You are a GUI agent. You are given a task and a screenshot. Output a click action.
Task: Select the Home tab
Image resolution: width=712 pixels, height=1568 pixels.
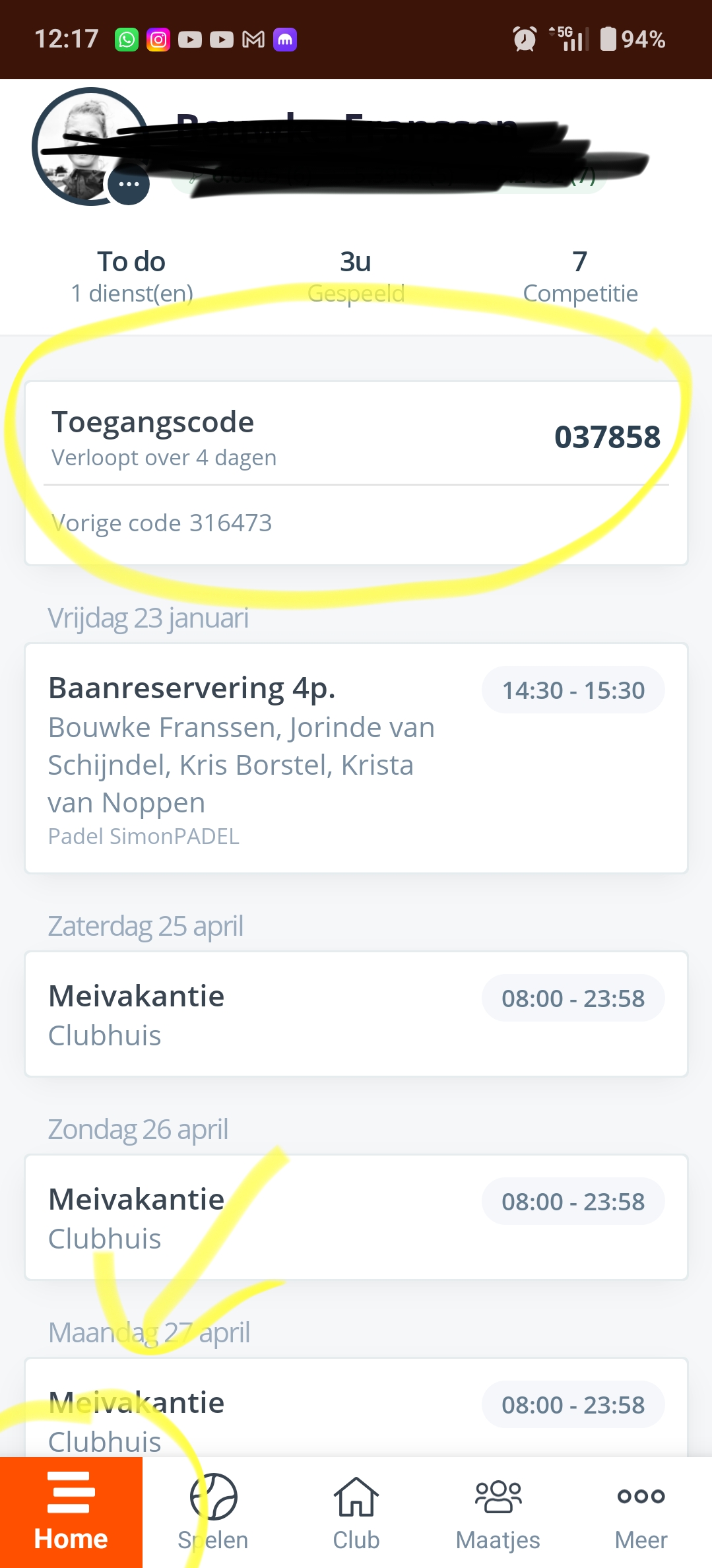point(71,1513)
